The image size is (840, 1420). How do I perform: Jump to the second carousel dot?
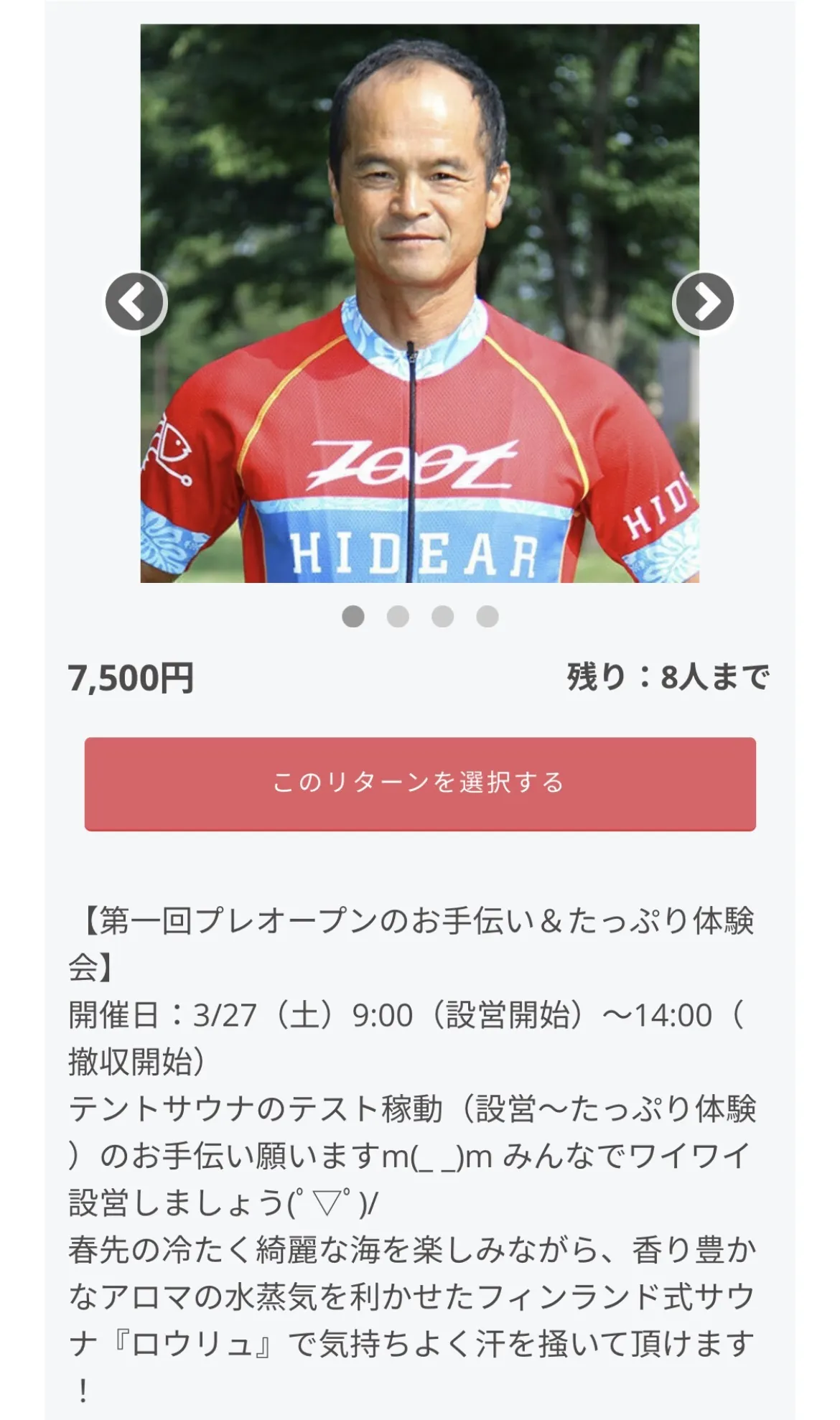398,616
